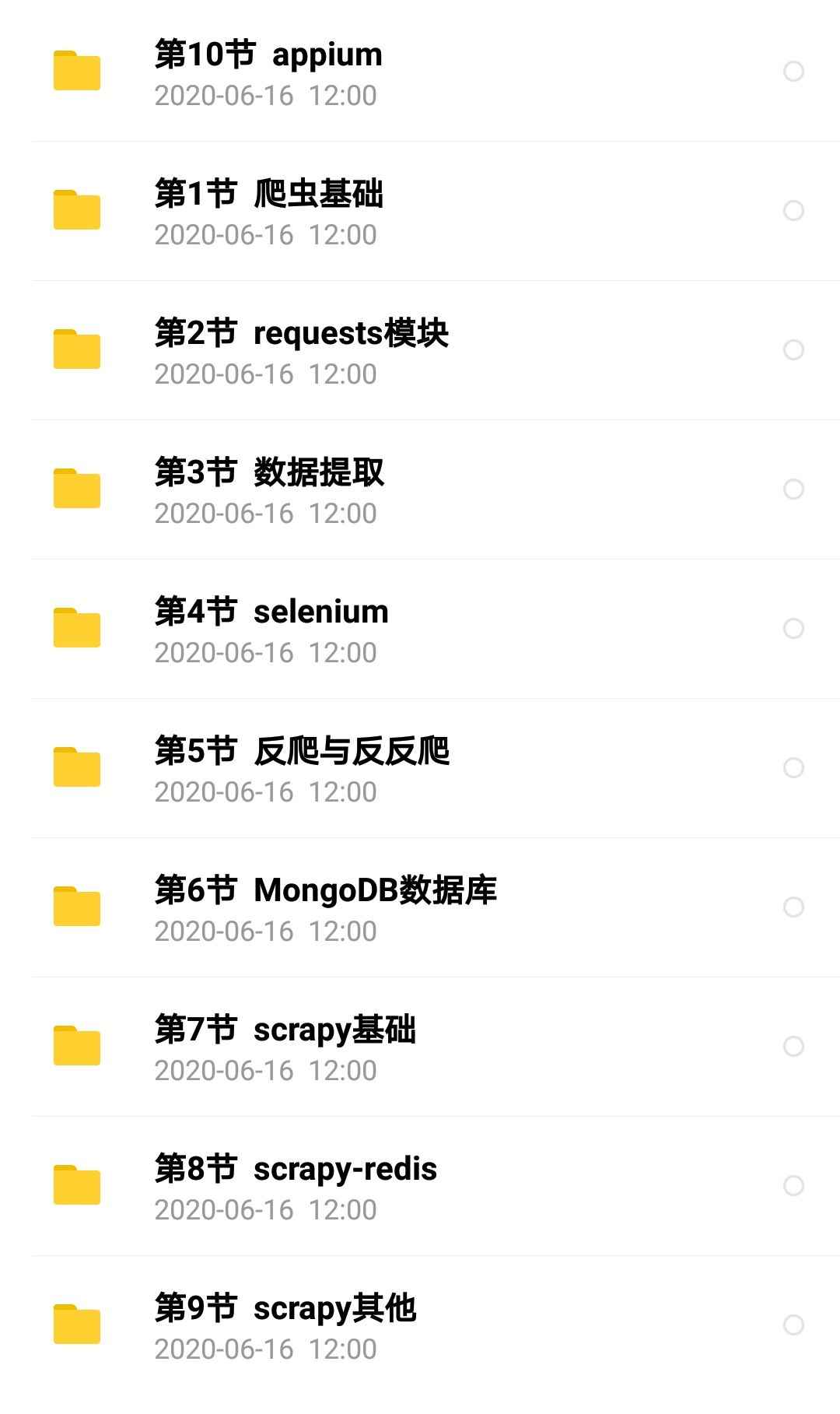Check the selection circle for 第3节 数据提取

793,489
